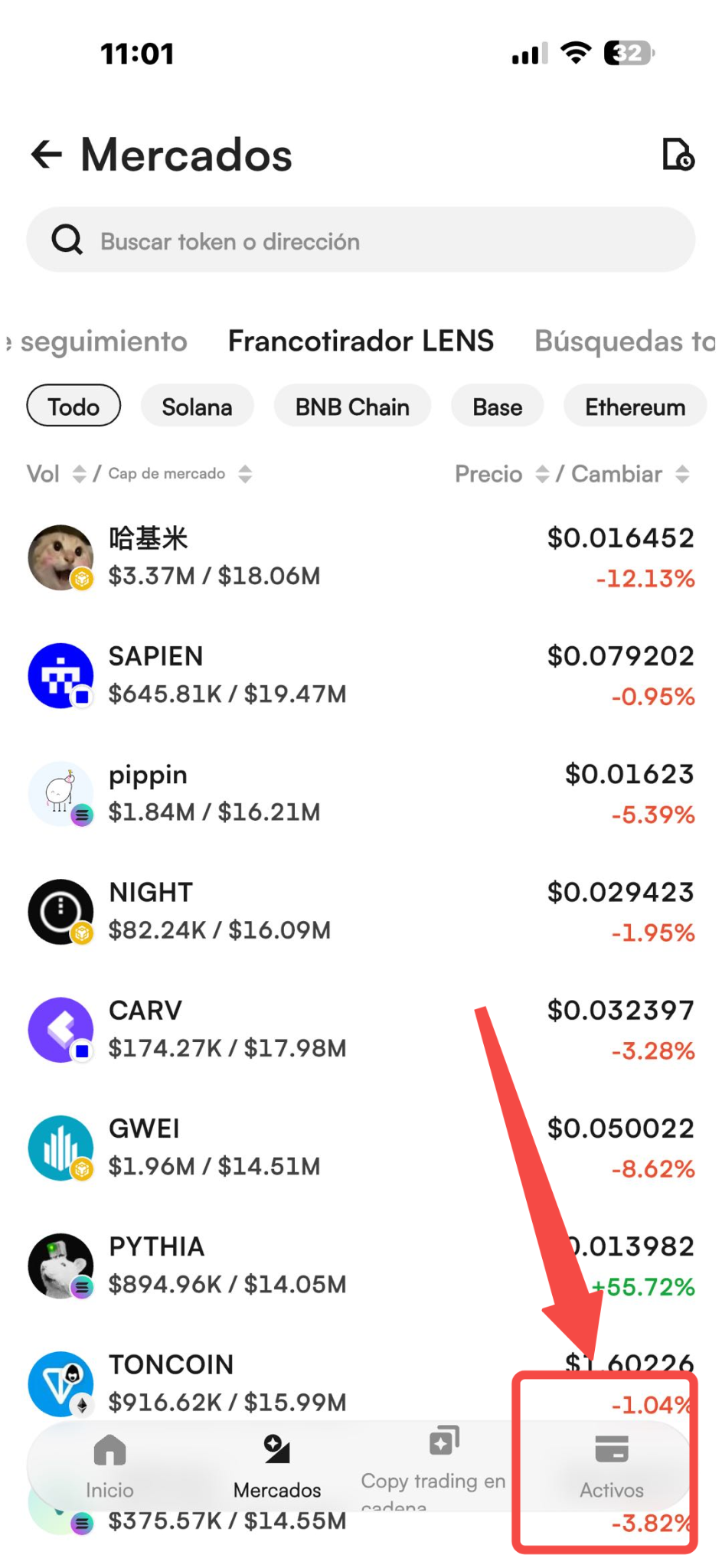
Task: Open the SAPIEN token row
Action: tap(361, 675)
